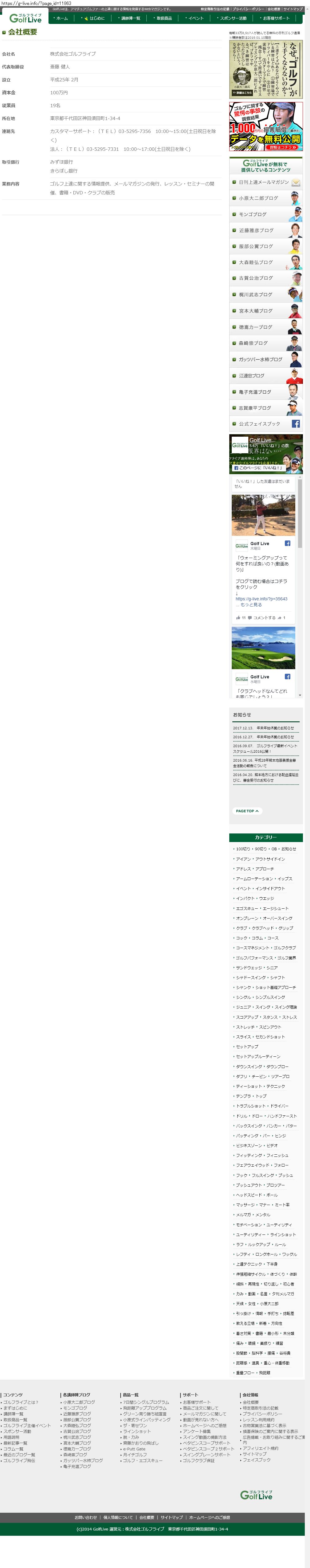This screenshot has height=1568, width=310.
Task: Tap the なぜゴルフが上手くならないのか banner
Action: click(x=265, y=69)
